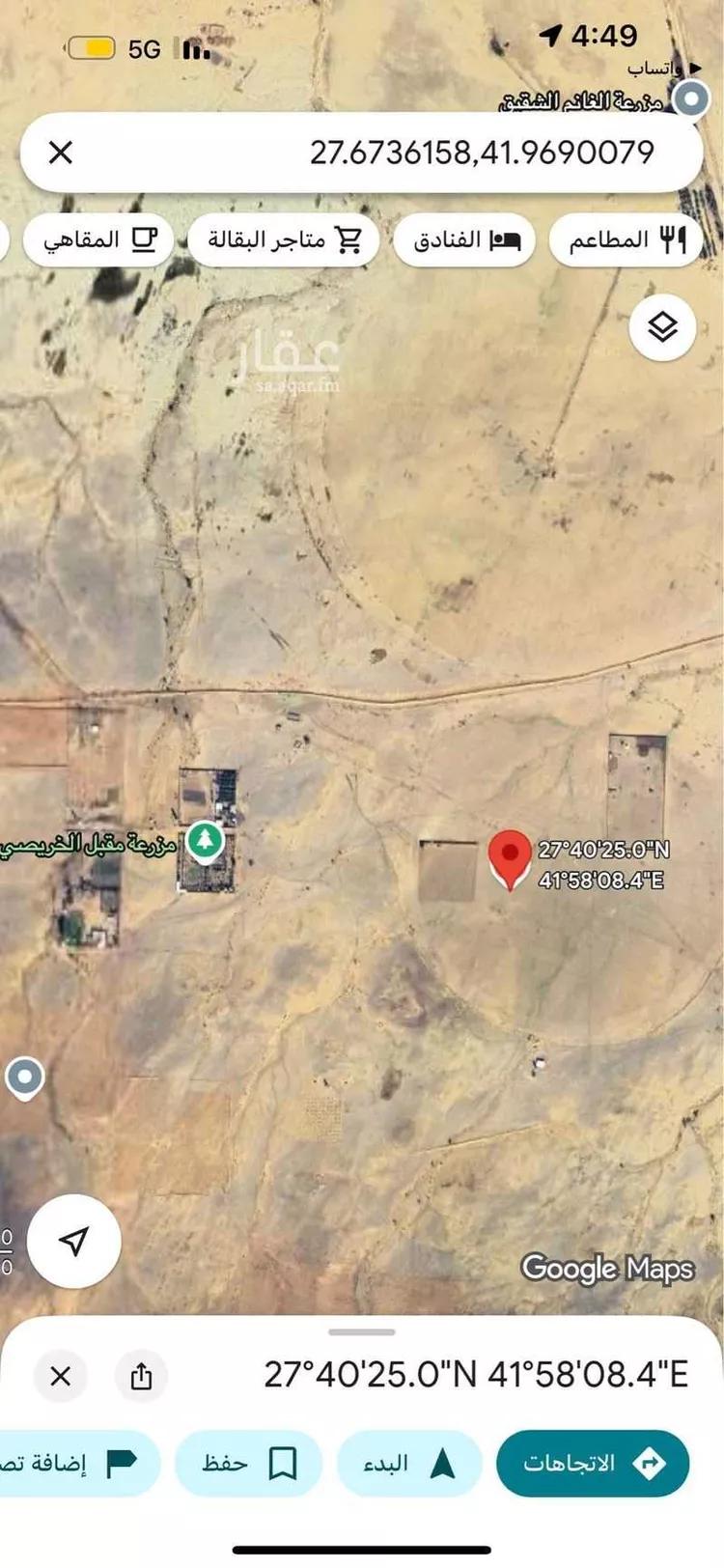This screenshot has height=1568, width=724.
Task: Start navigation with البدء
Action: pyautogui.click(x=409, y=1464)
